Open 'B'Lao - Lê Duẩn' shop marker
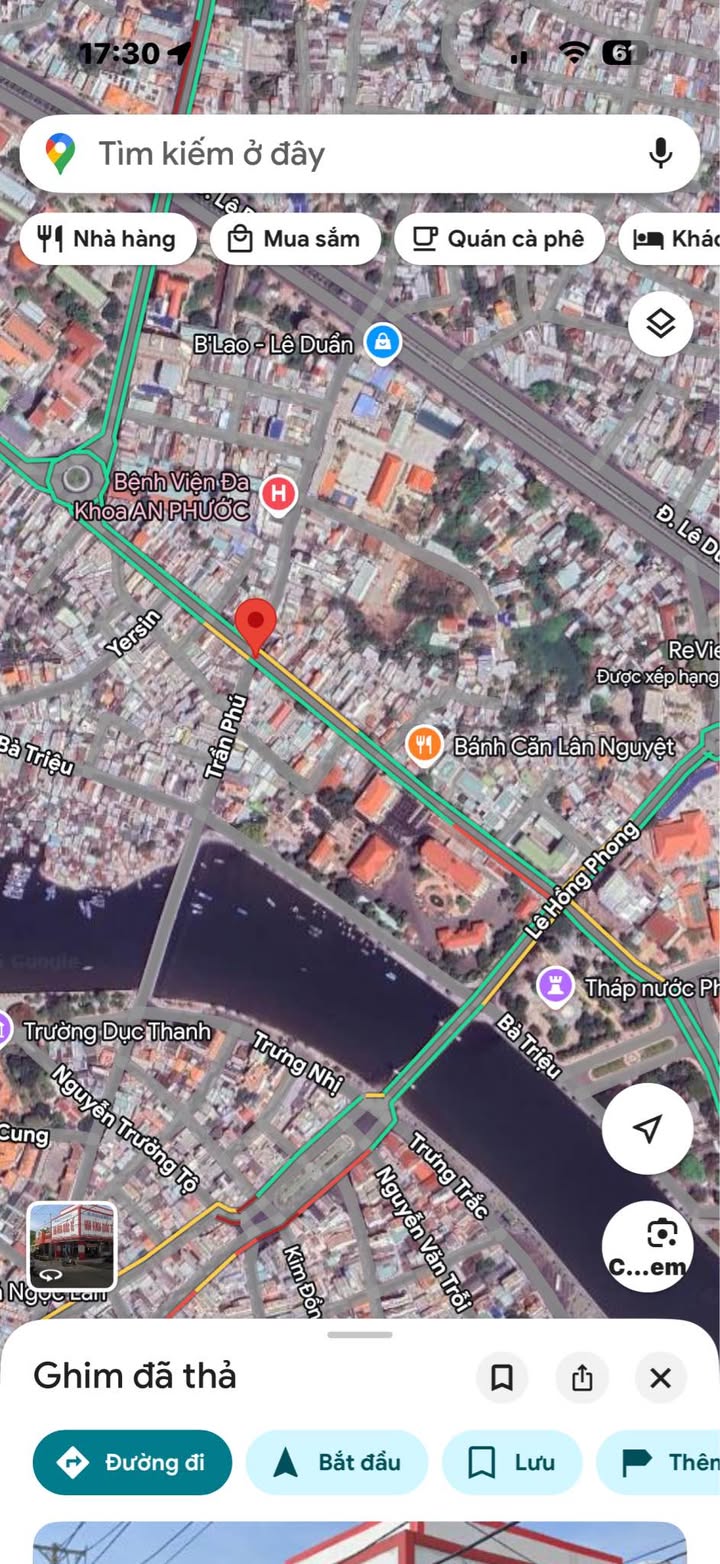 382,343
